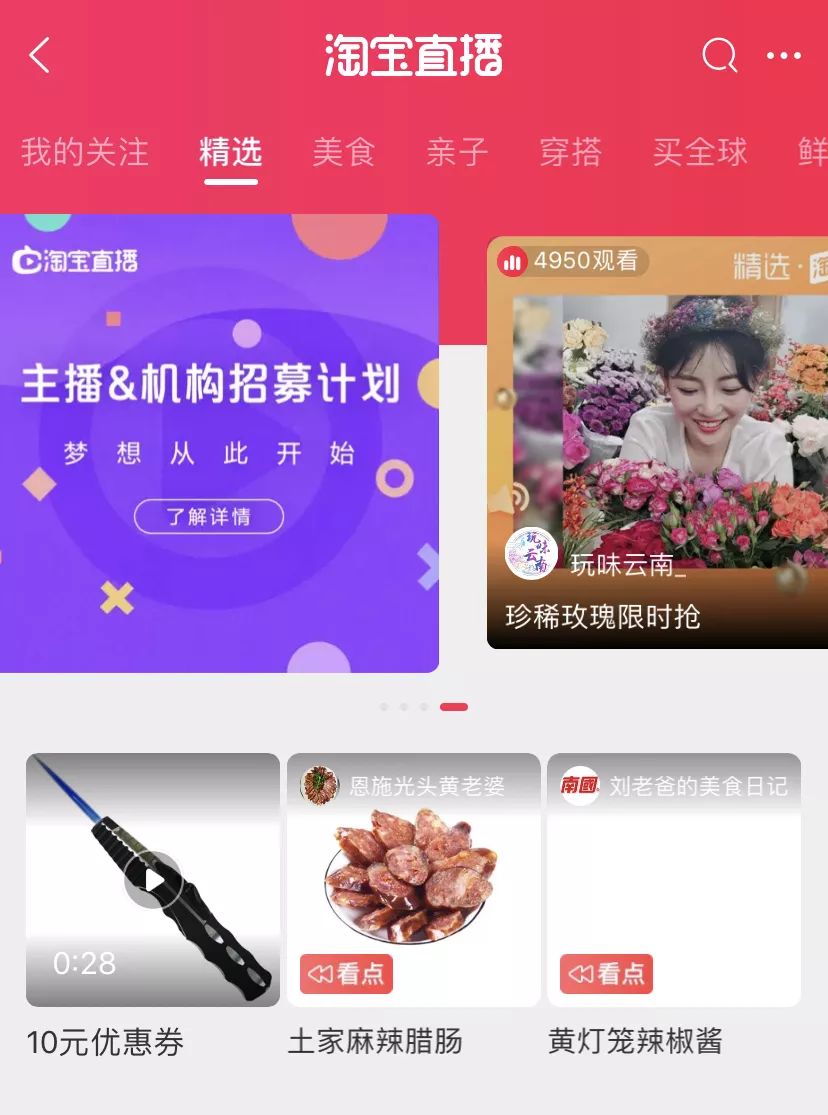Open the 玩味云南_ streamer avatar
Image resolution: width=828 pixels, height=1115 pixels.
click(531, 553)
